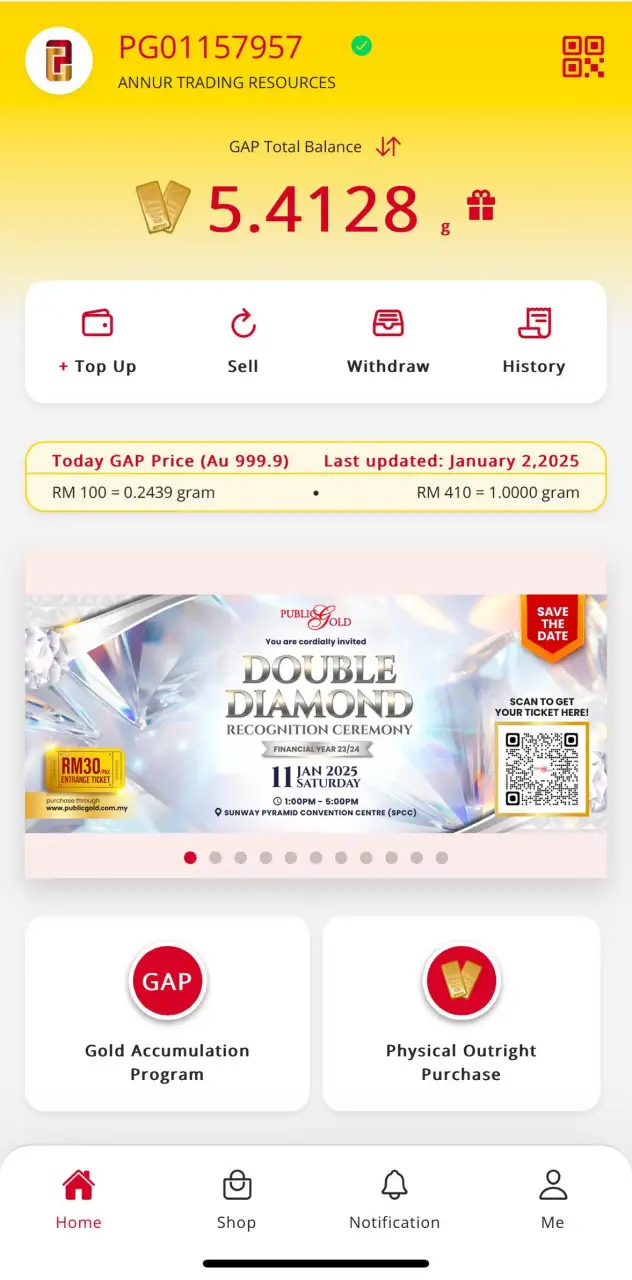Switch to the Me tab

click(553, 1200)
